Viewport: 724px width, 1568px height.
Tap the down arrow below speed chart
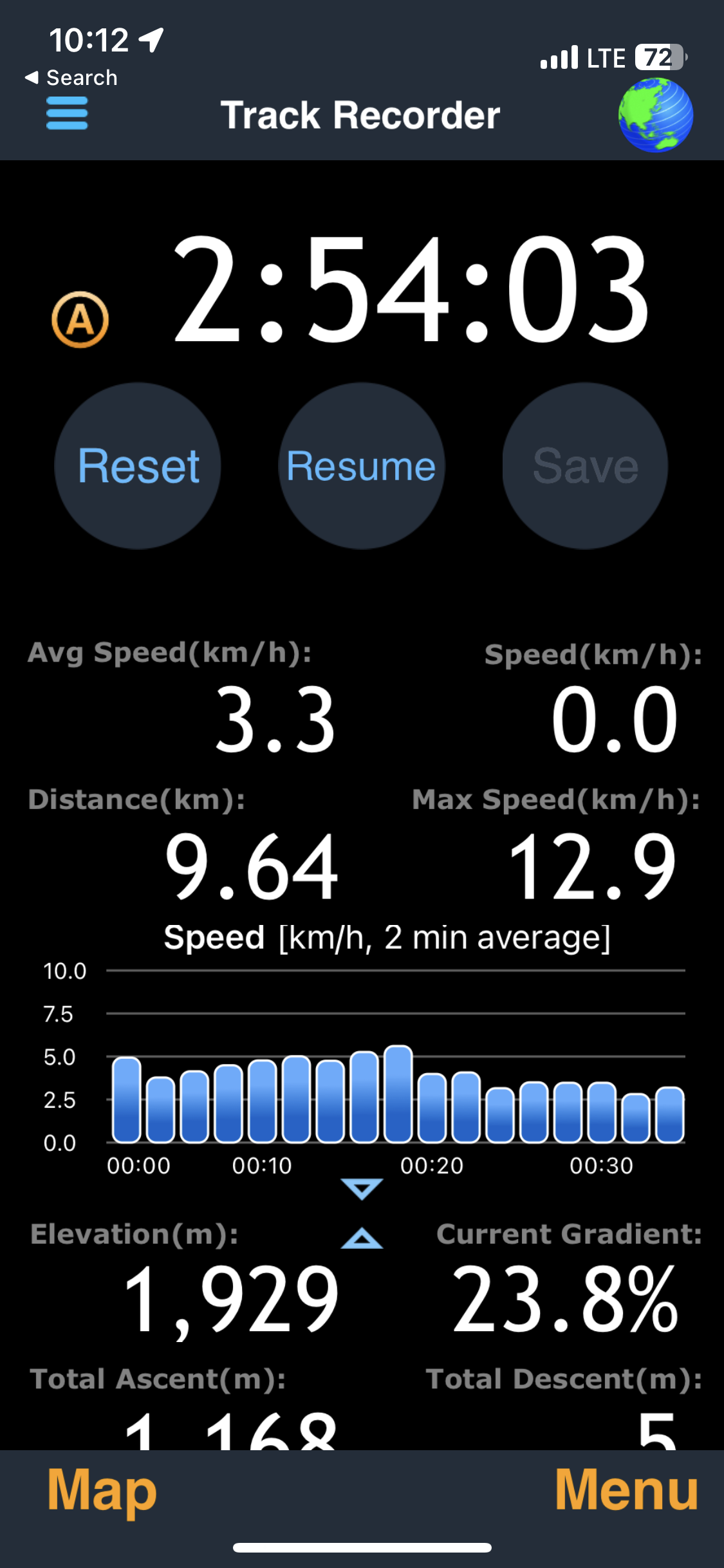pyautogui.click(x=362, y=1189)
